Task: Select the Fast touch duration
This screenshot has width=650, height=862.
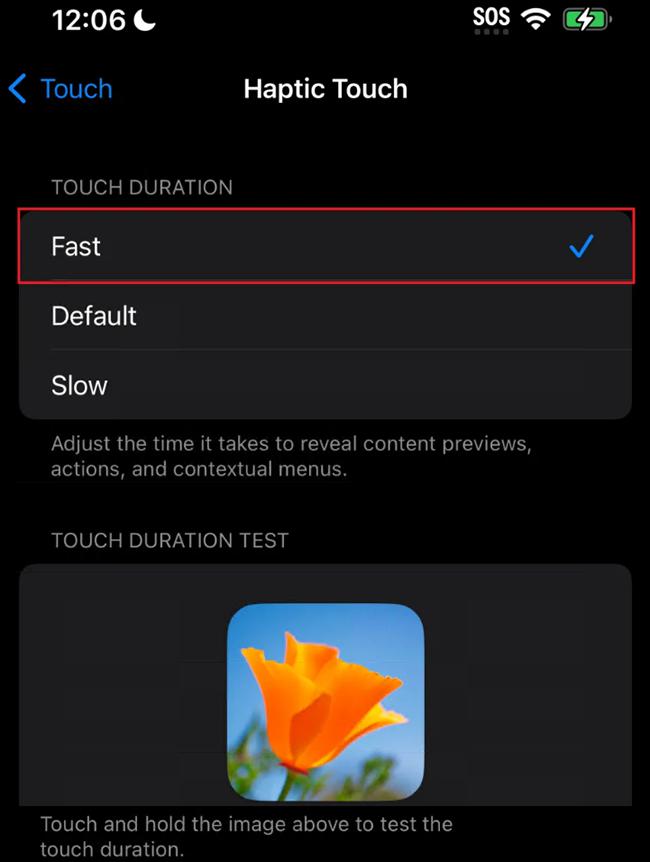Action: click(325, 246)
